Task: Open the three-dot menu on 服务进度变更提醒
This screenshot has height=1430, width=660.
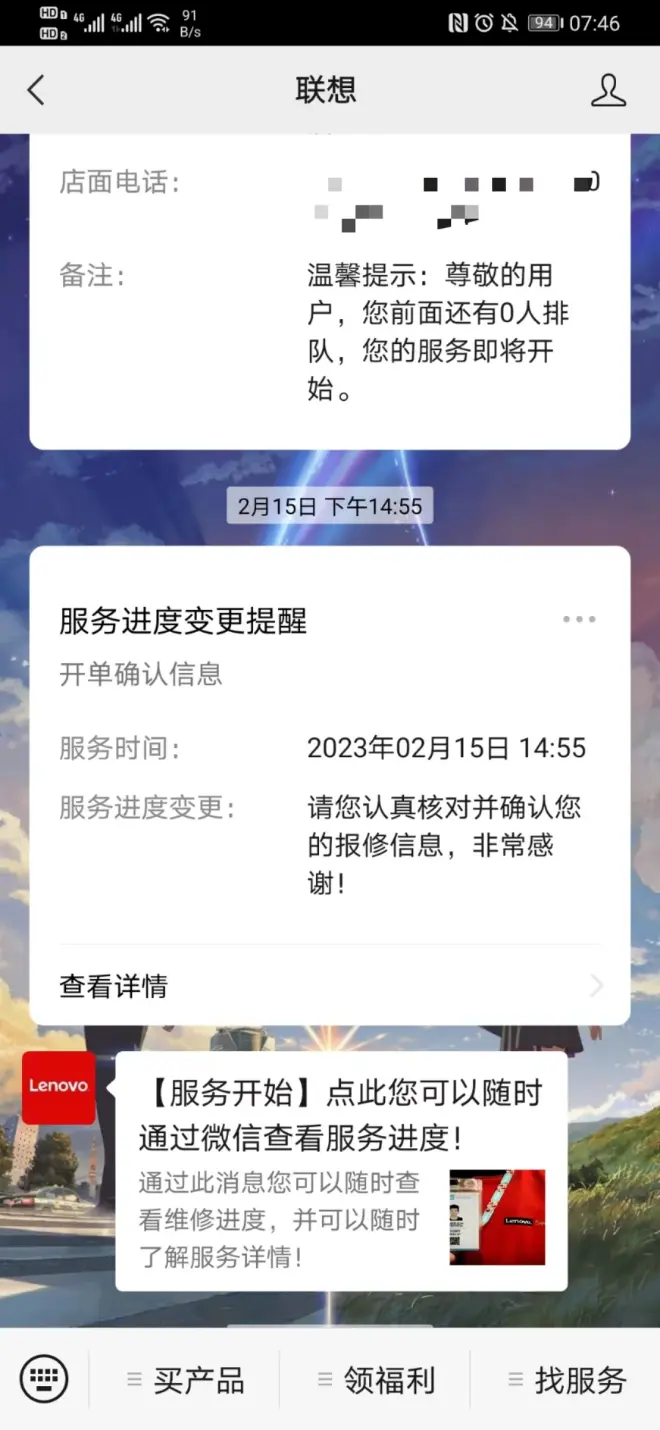Action: [579, 620]
